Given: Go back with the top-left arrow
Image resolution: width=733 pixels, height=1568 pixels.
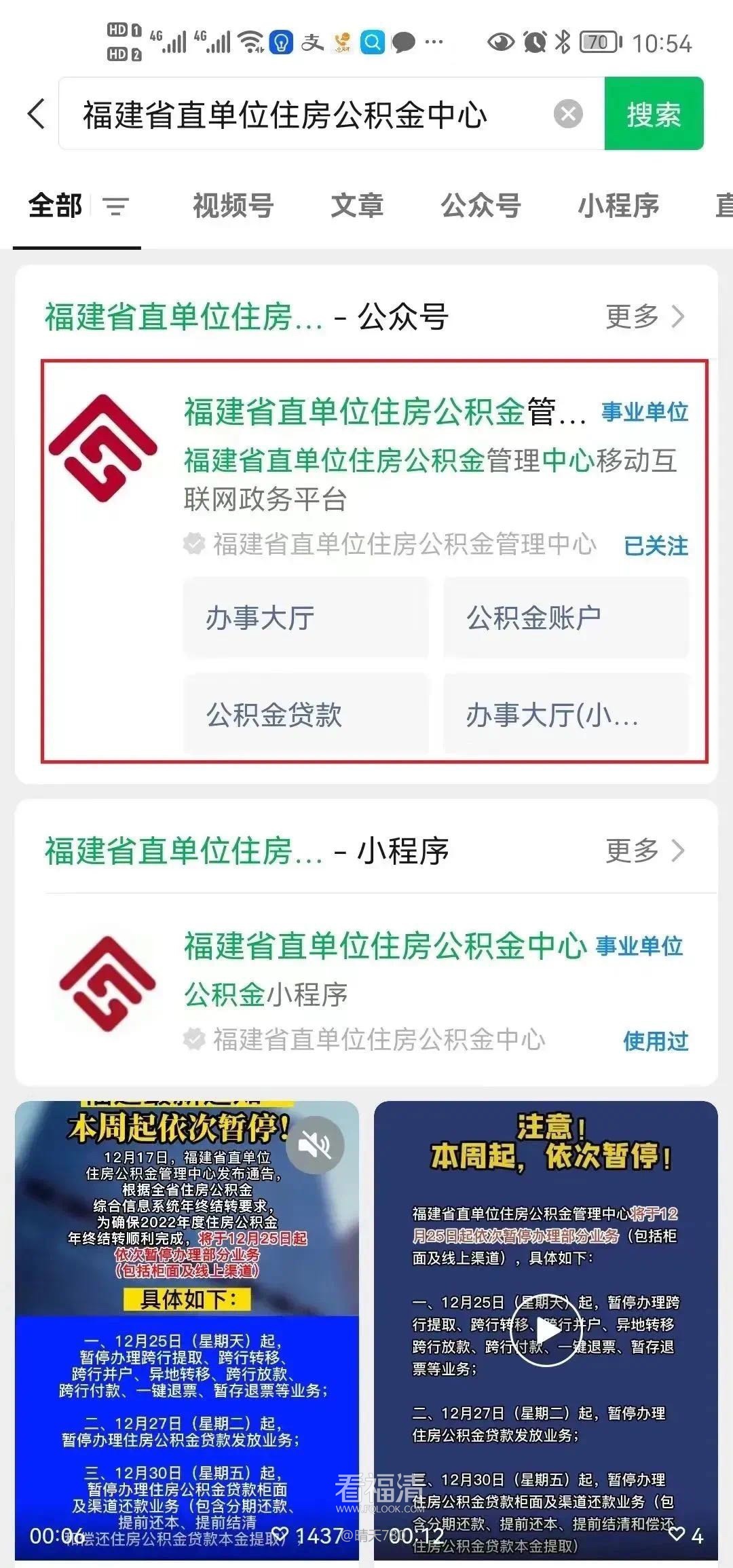Looking at the screenshot, I should click(x=37, y=113).
